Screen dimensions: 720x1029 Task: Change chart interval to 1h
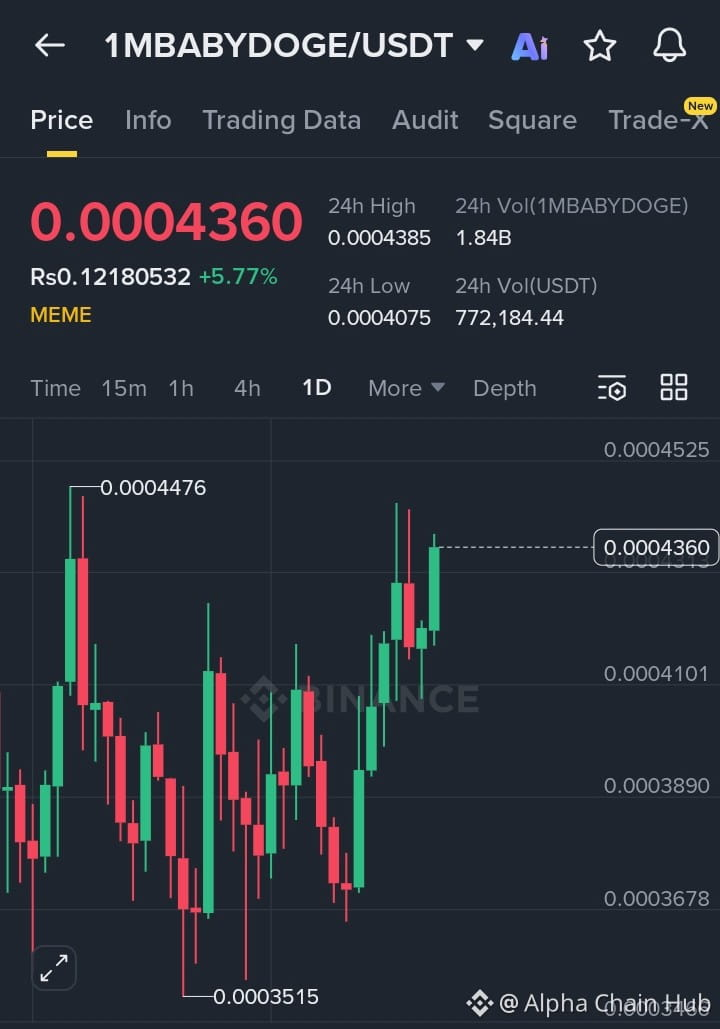click(x=181, y=388)
